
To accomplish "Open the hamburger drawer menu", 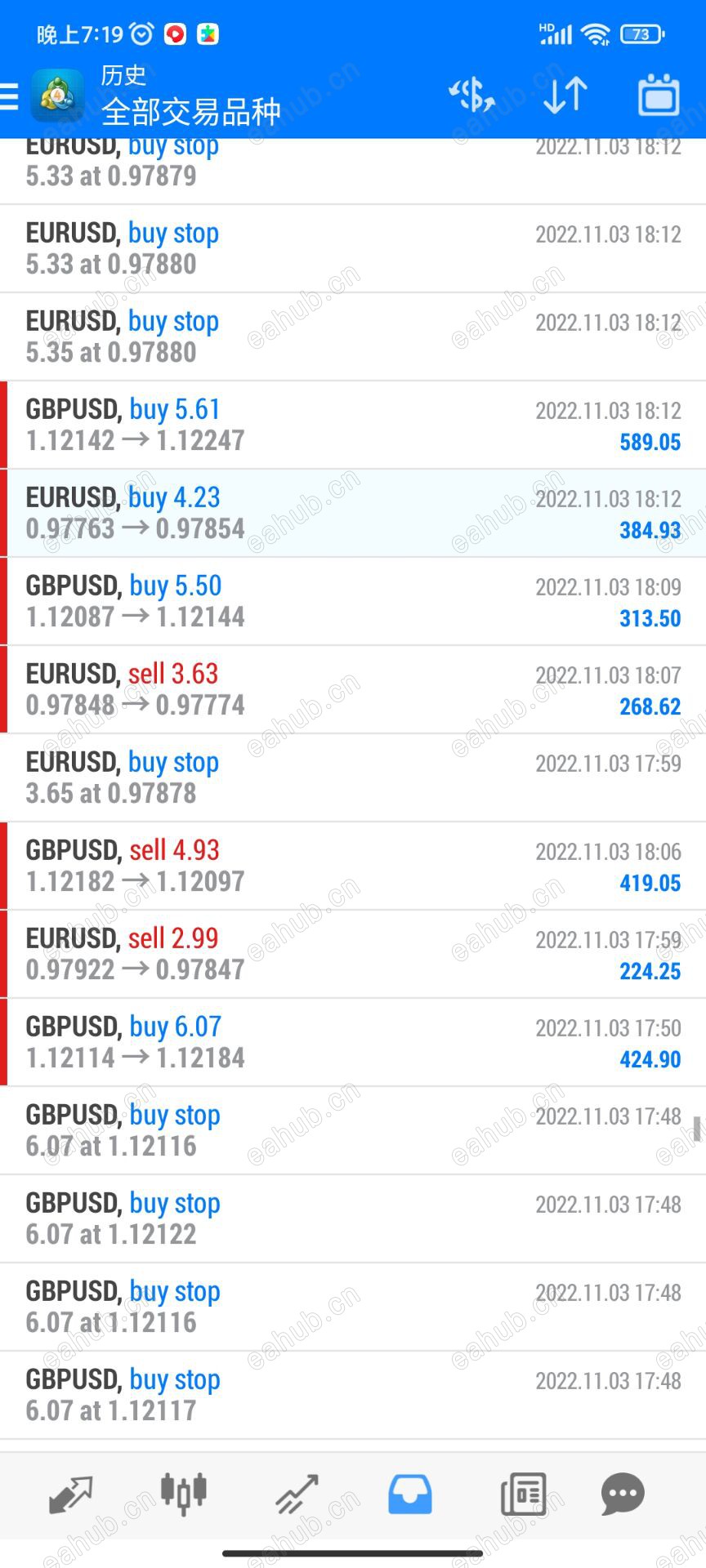I will 9,96.
